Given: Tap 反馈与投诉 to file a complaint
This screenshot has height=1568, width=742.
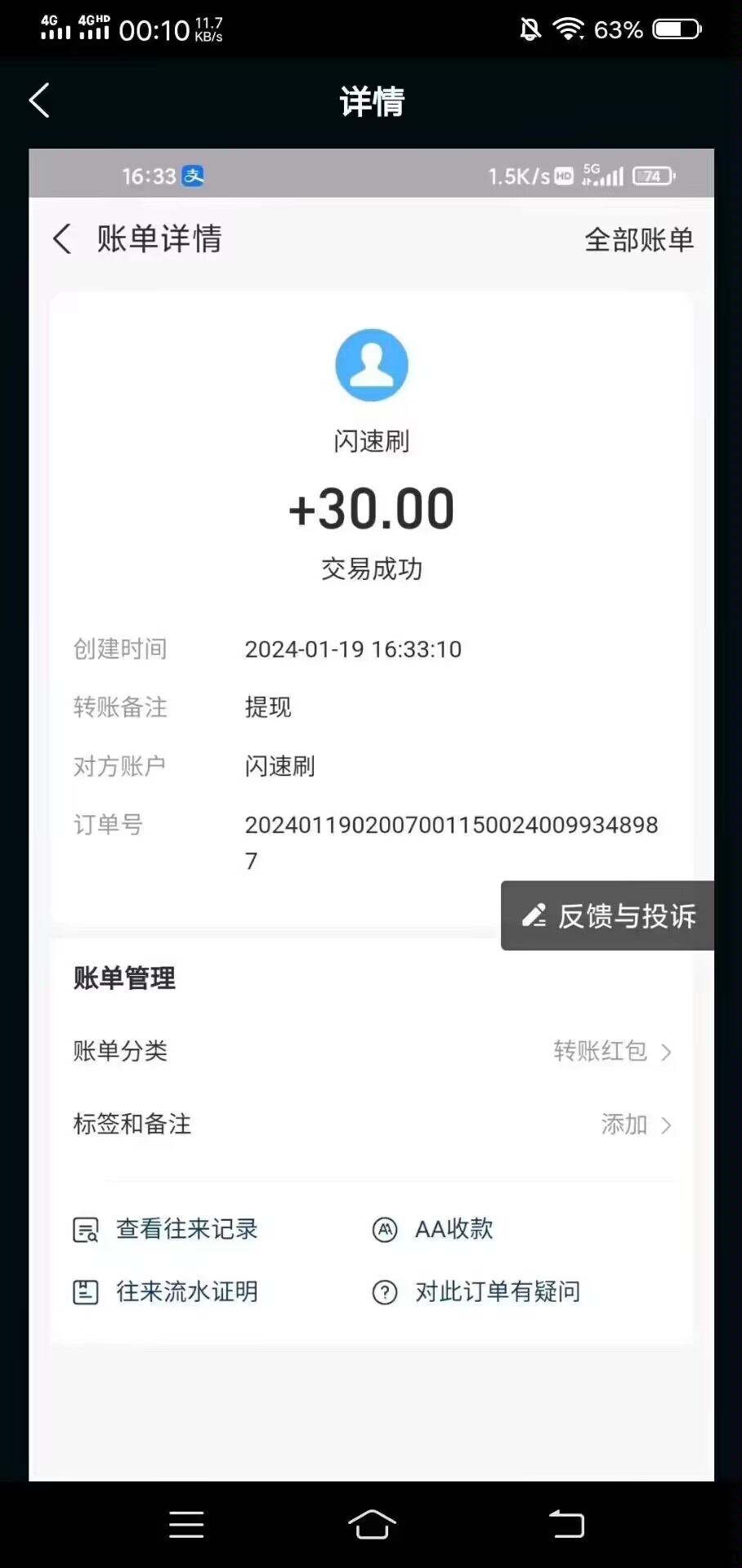Looking at the screenshot, I should click(626, 916).
